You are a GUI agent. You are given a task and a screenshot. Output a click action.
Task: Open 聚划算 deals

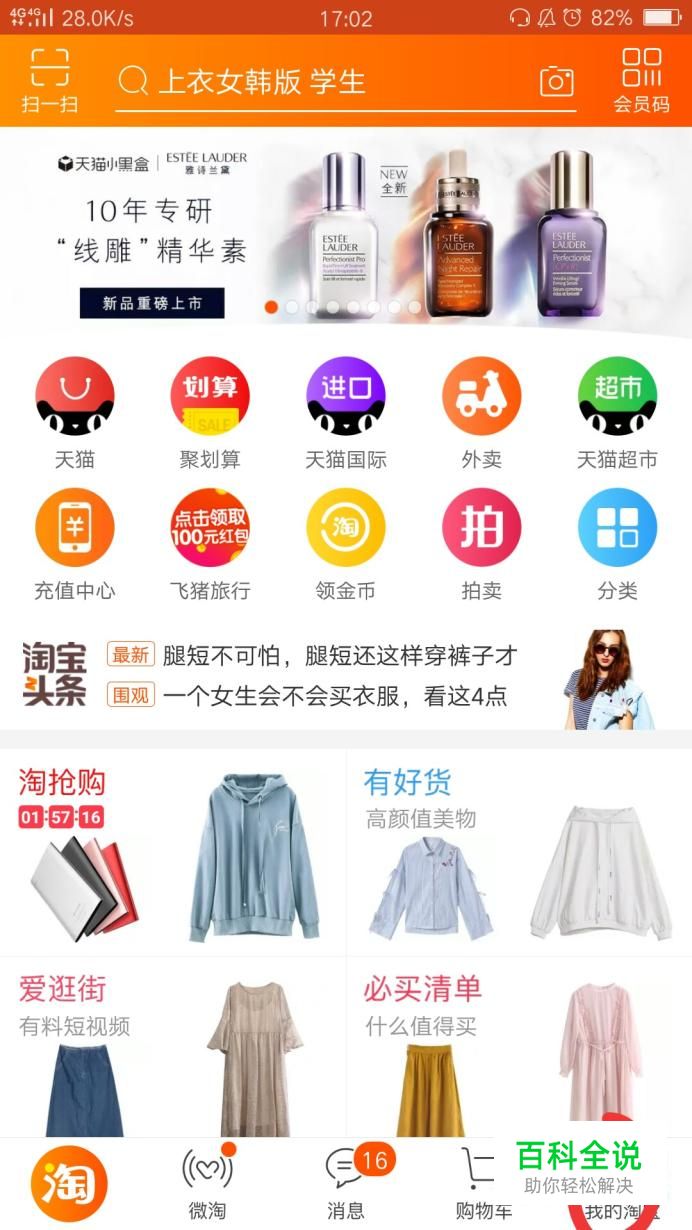210,412
